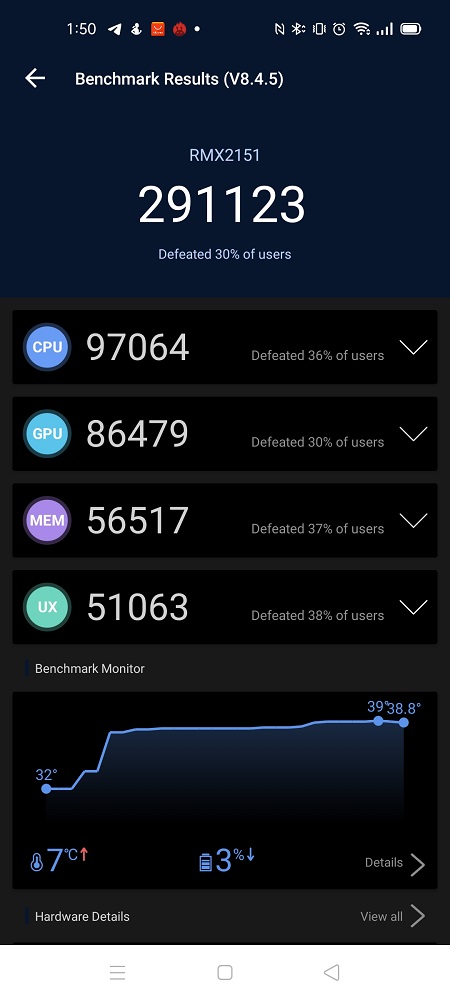Open Benchmark Monitor Details
The width and height of the screenshot is (450, 1000).
tap(395, 864)
